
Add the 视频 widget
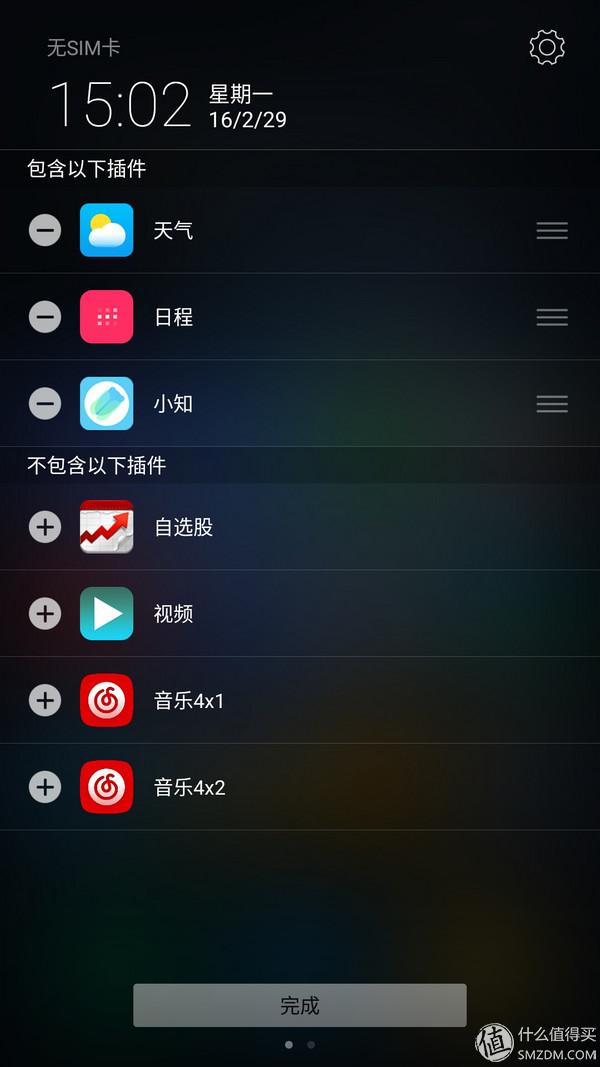(x=45, y=614)
